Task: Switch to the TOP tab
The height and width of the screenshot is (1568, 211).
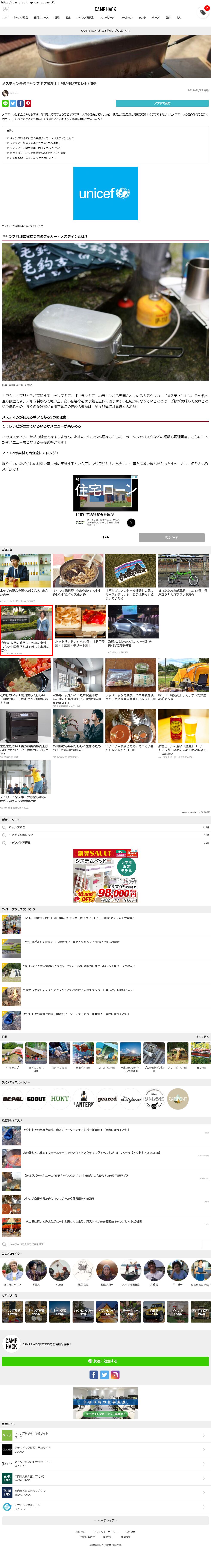Action: [5, 18]
